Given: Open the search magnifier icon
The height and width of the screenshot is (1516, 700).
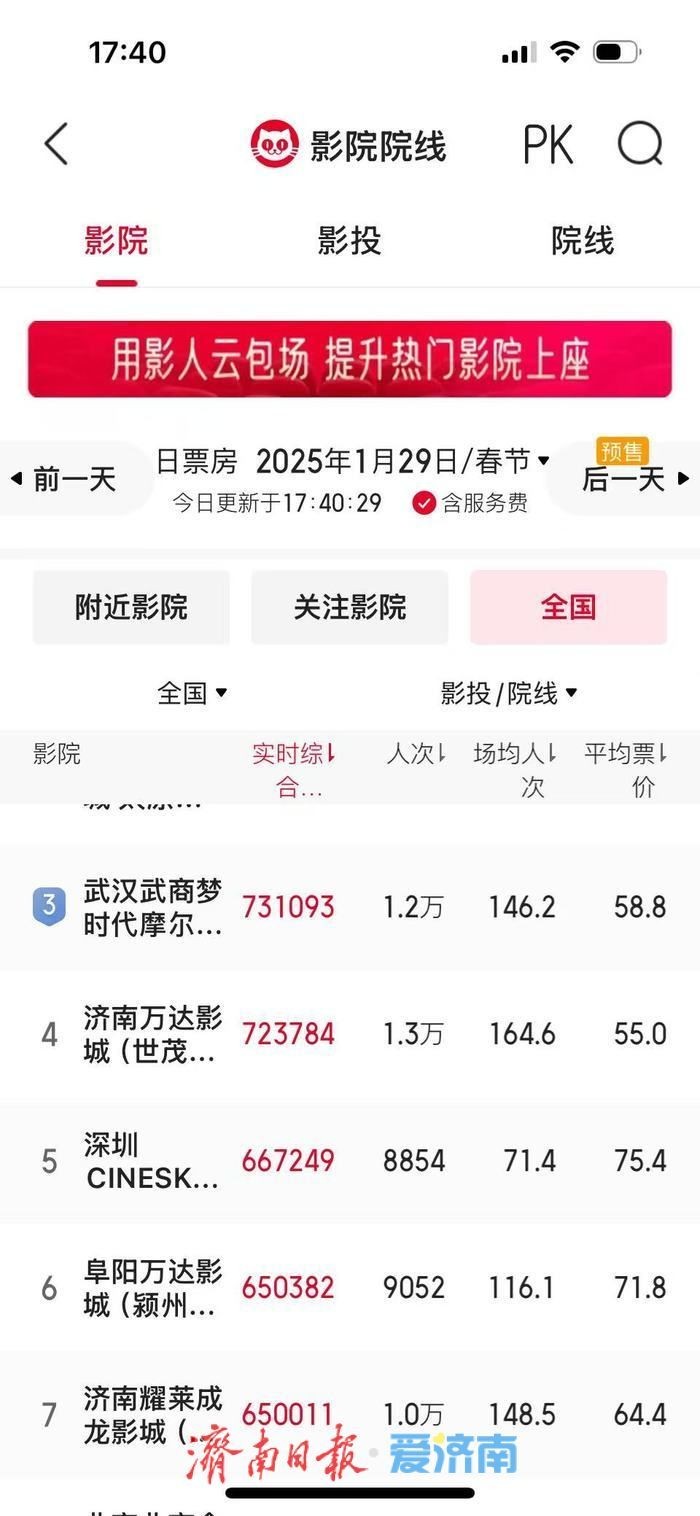Looking at the screenshot, I should point(639,146).
